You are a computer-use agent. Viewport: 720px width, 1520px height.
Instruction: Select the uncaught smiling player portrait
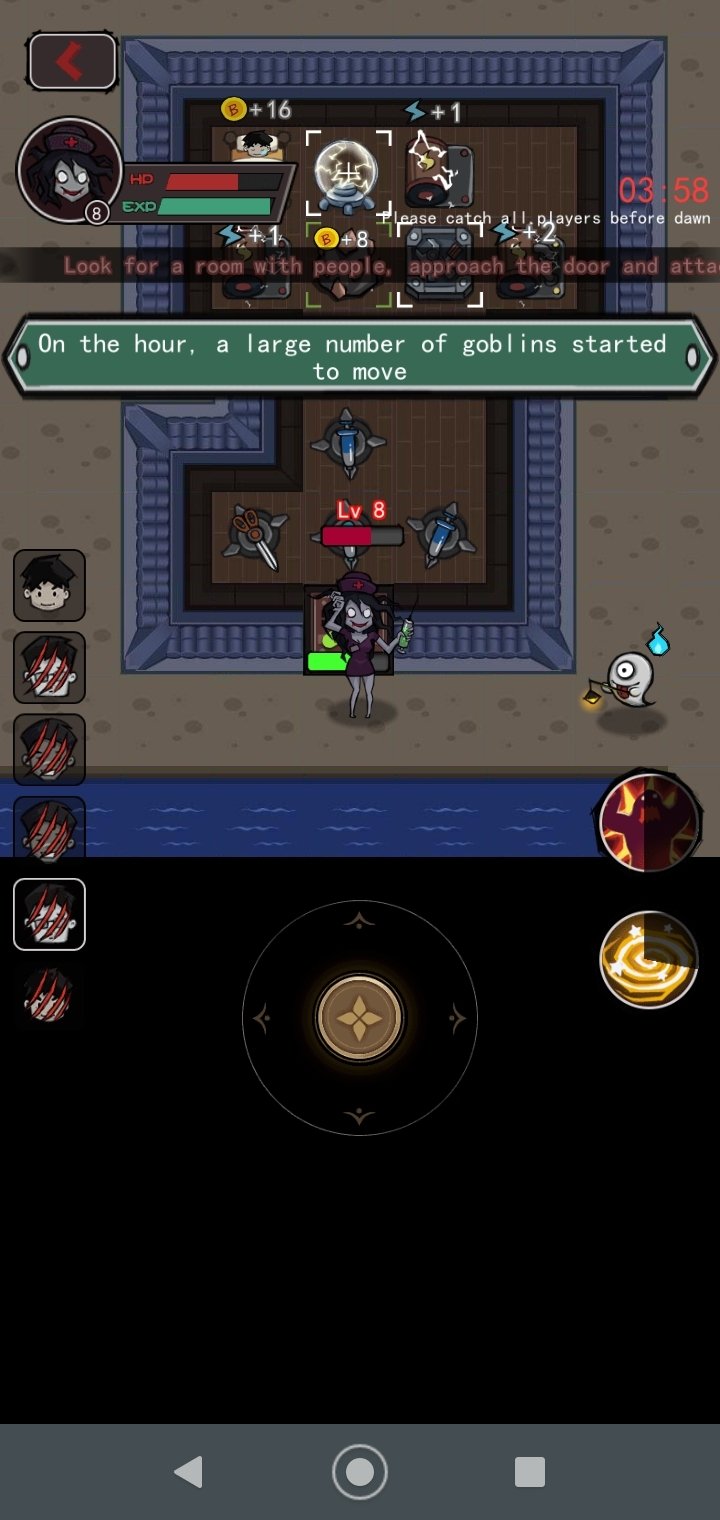point(49,585)
